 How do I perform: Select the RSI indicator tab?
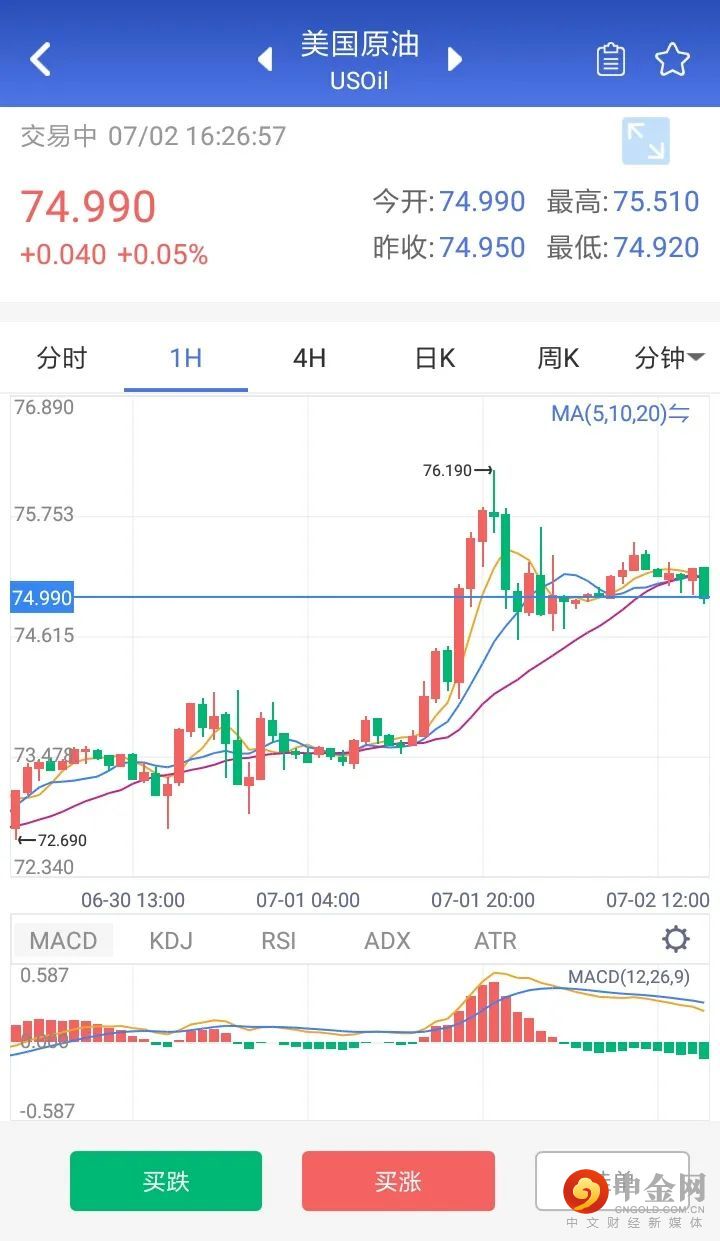pyautogui.click(x=279, y=941)
